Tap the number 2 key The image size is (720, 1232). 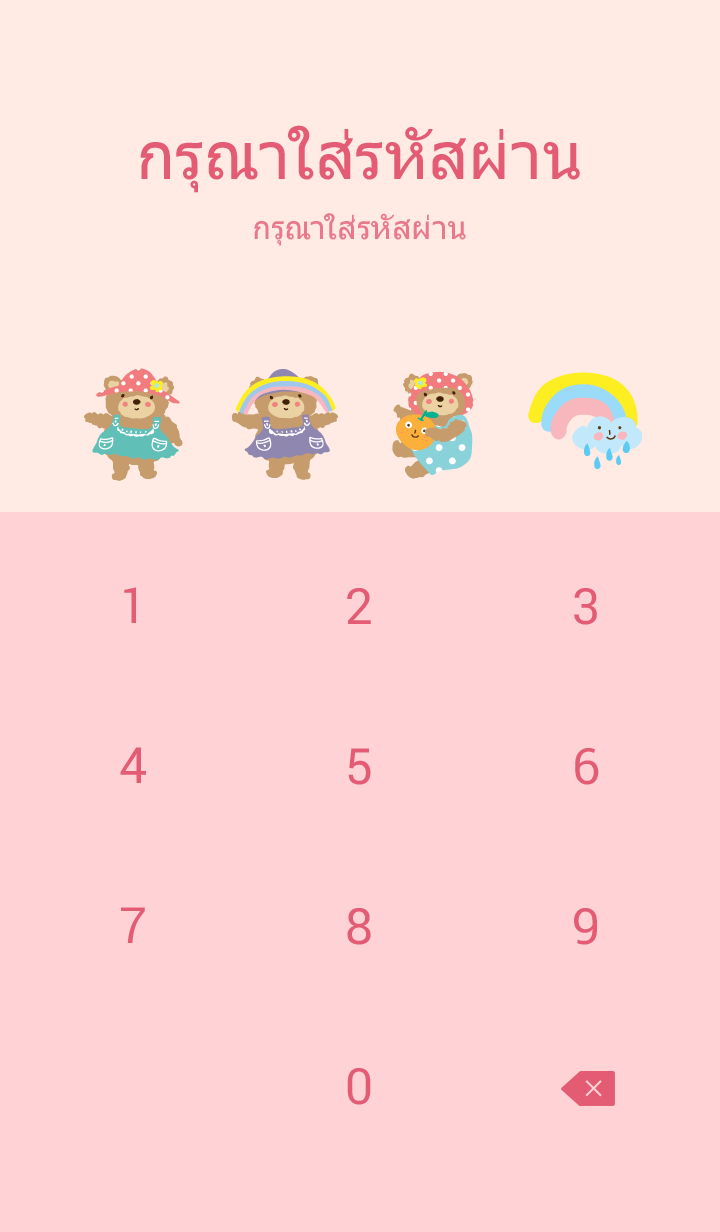coord(359,606)
